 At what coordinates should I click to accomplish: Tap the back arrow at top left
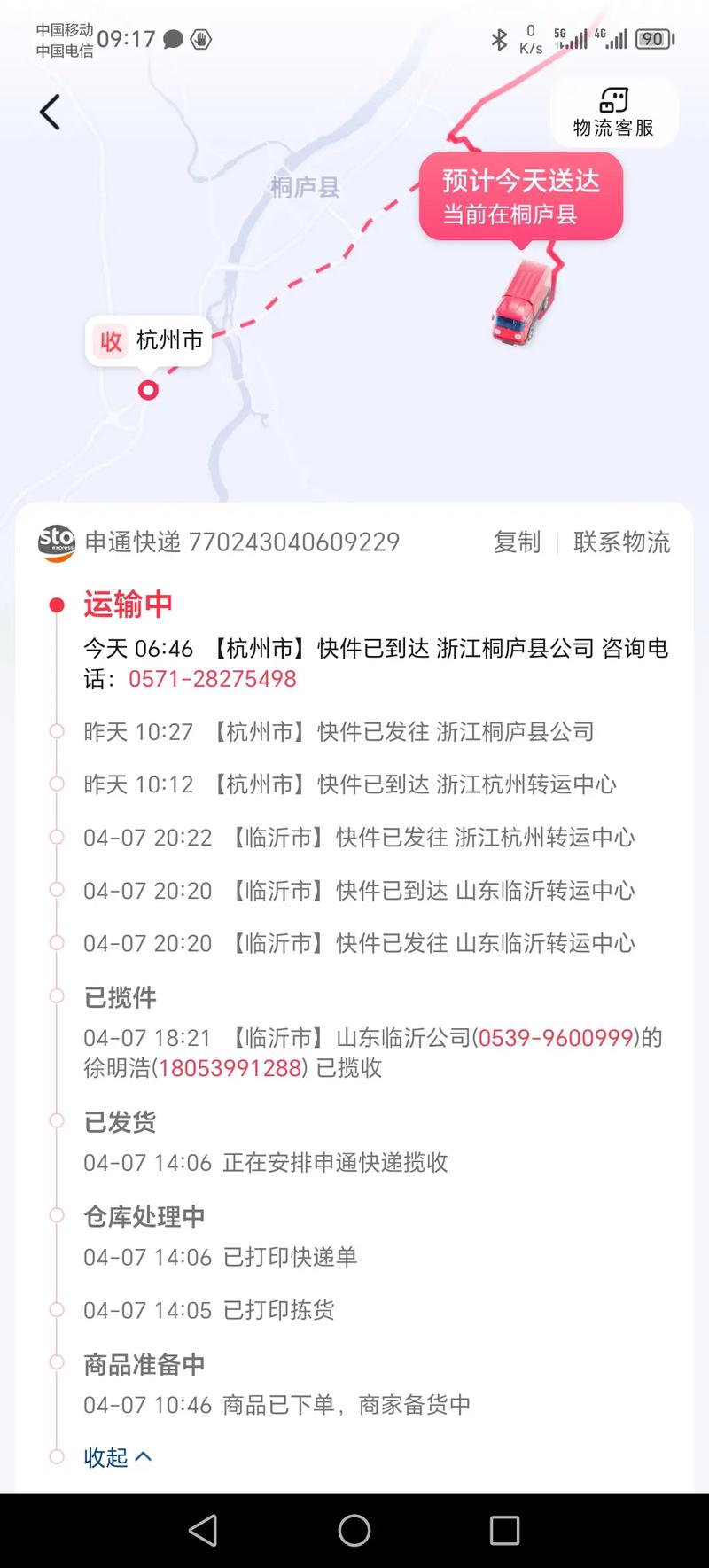[50, 113]
